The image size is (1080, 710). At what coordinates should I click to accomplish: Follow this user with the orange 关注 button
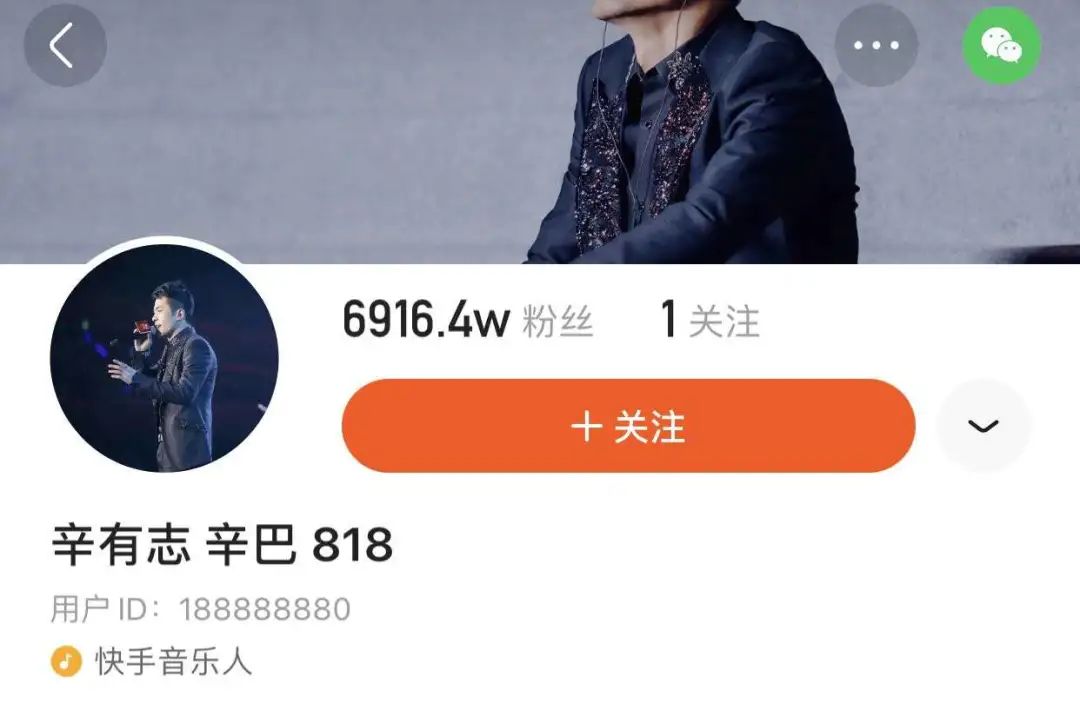pyautogui.click(x=628, y=426)
